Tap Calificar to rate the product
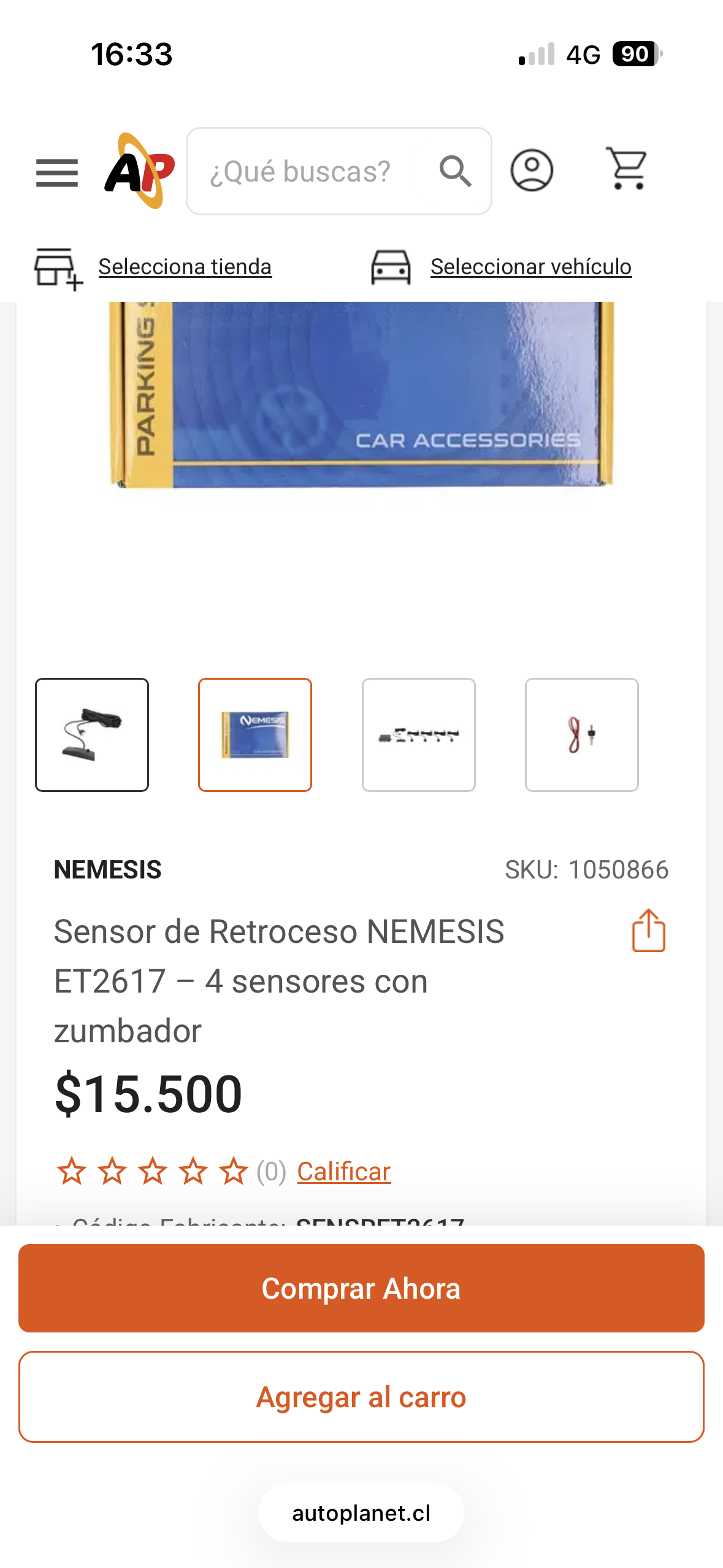 (343, 1172)
